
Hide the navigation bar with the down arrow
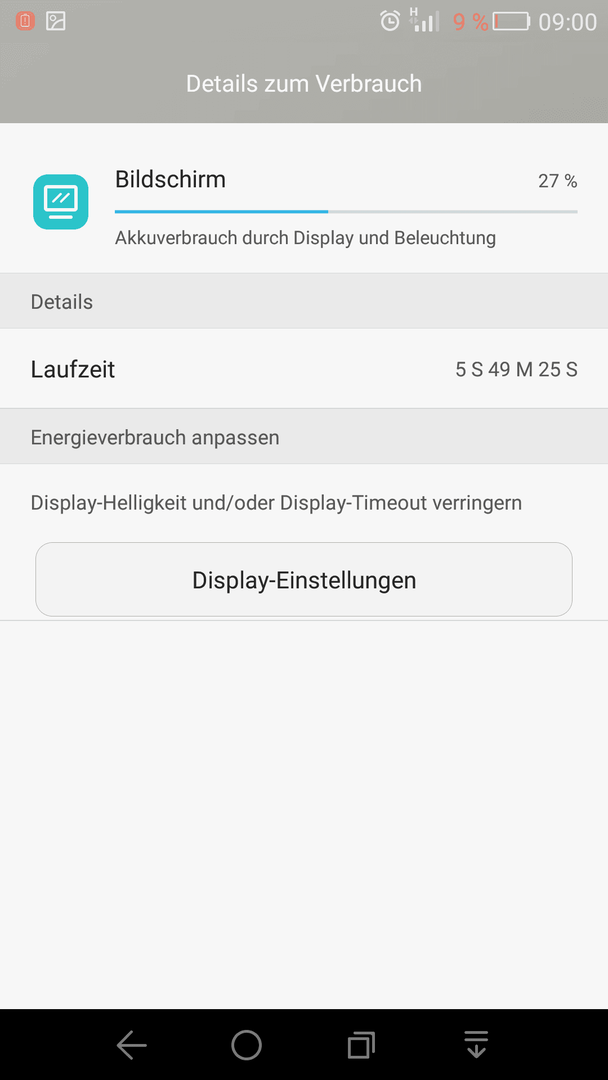[476, 1045]
